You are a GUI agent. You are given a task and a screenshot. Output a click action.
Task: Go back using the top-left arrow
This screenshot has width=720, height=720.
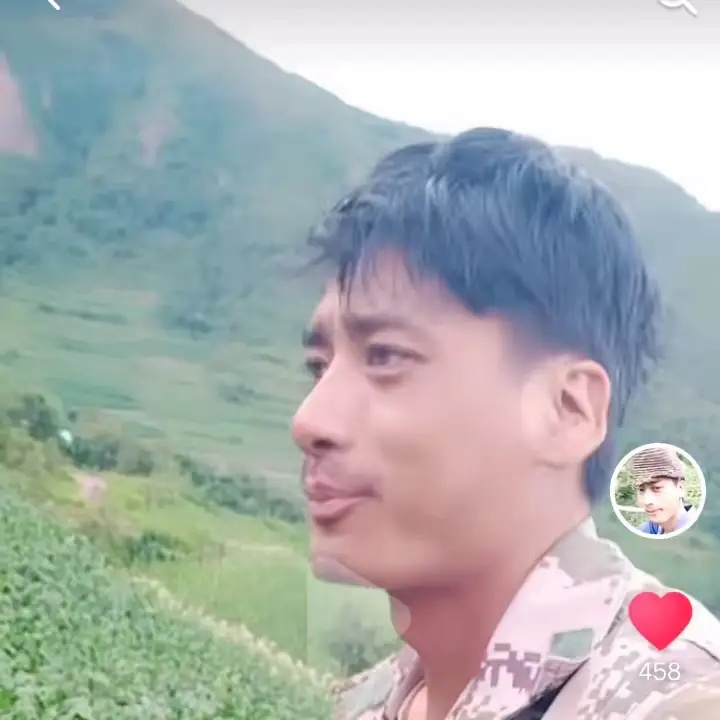[x=52, y=4]
